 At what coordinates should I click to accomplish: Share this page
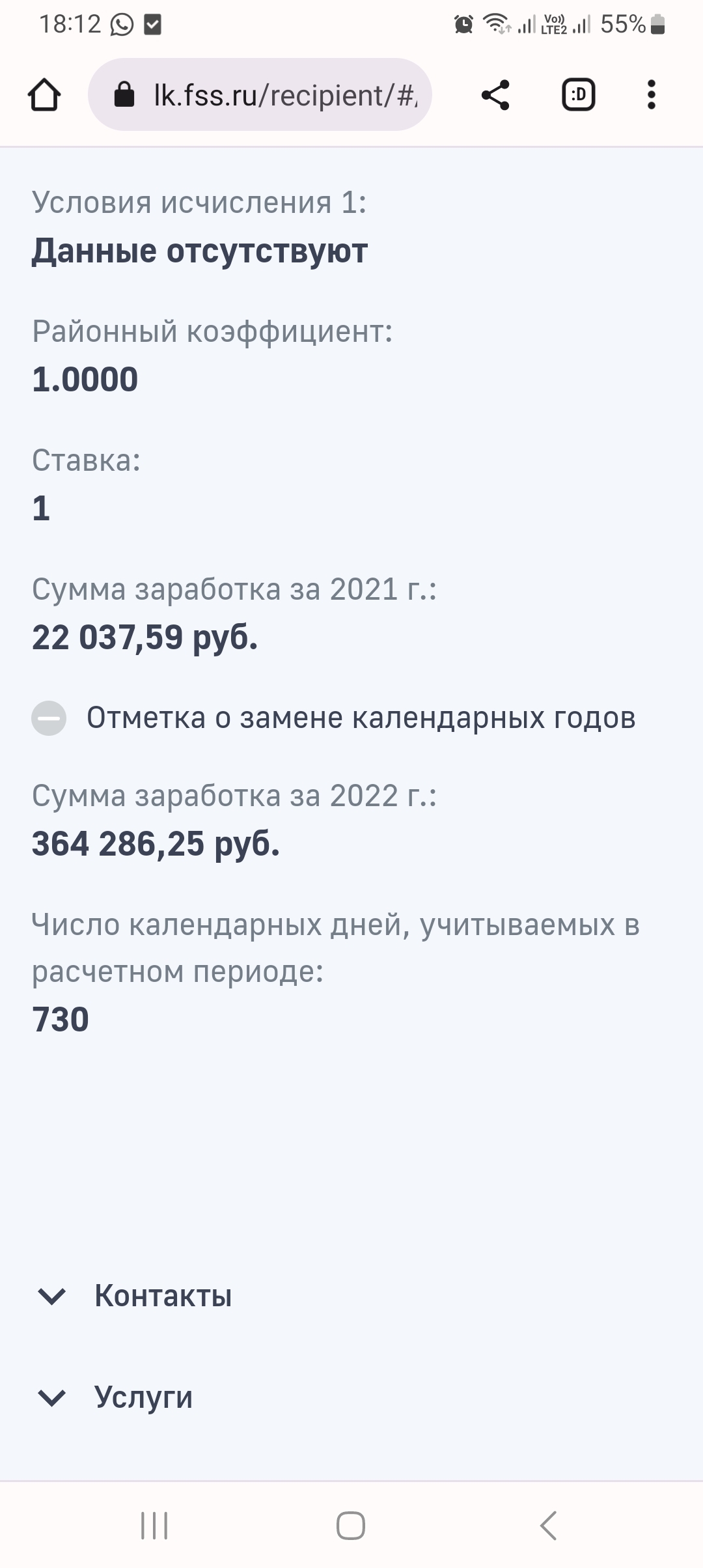point(495,95)
